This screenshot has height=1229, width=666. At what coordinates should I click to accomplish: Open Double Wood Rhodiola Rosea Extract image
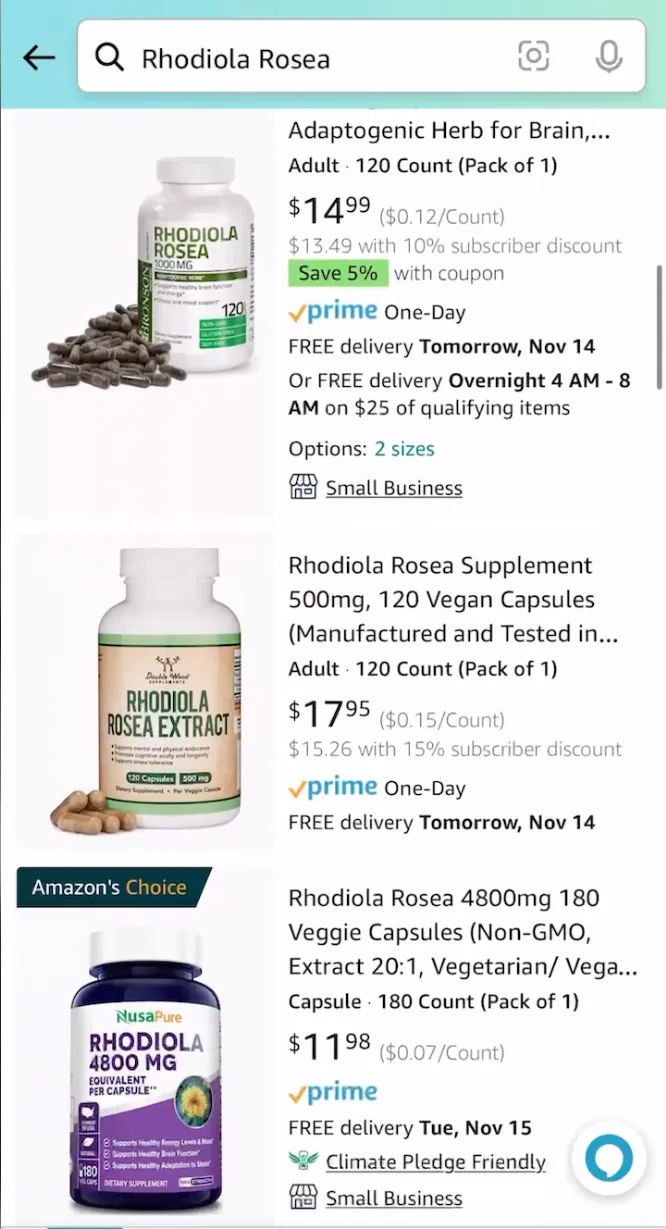[x=150, y=692]
